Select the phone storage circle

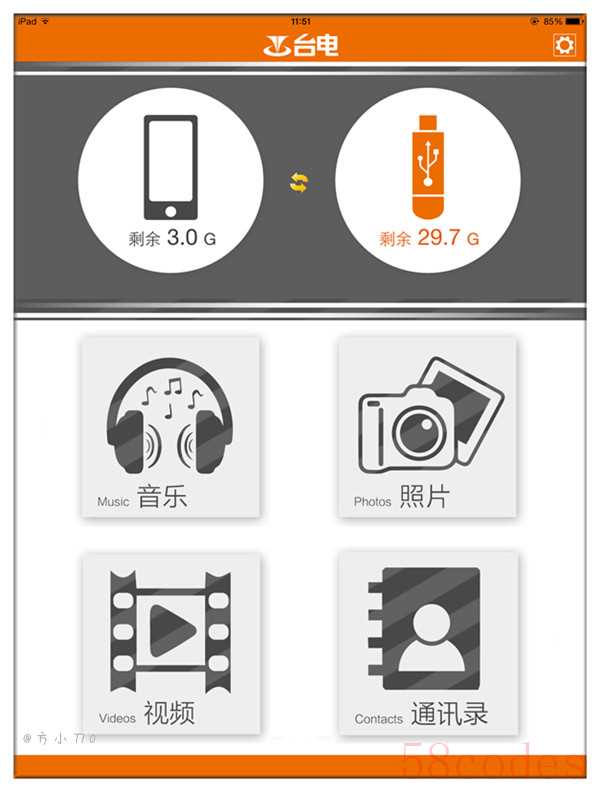point(171,181)
